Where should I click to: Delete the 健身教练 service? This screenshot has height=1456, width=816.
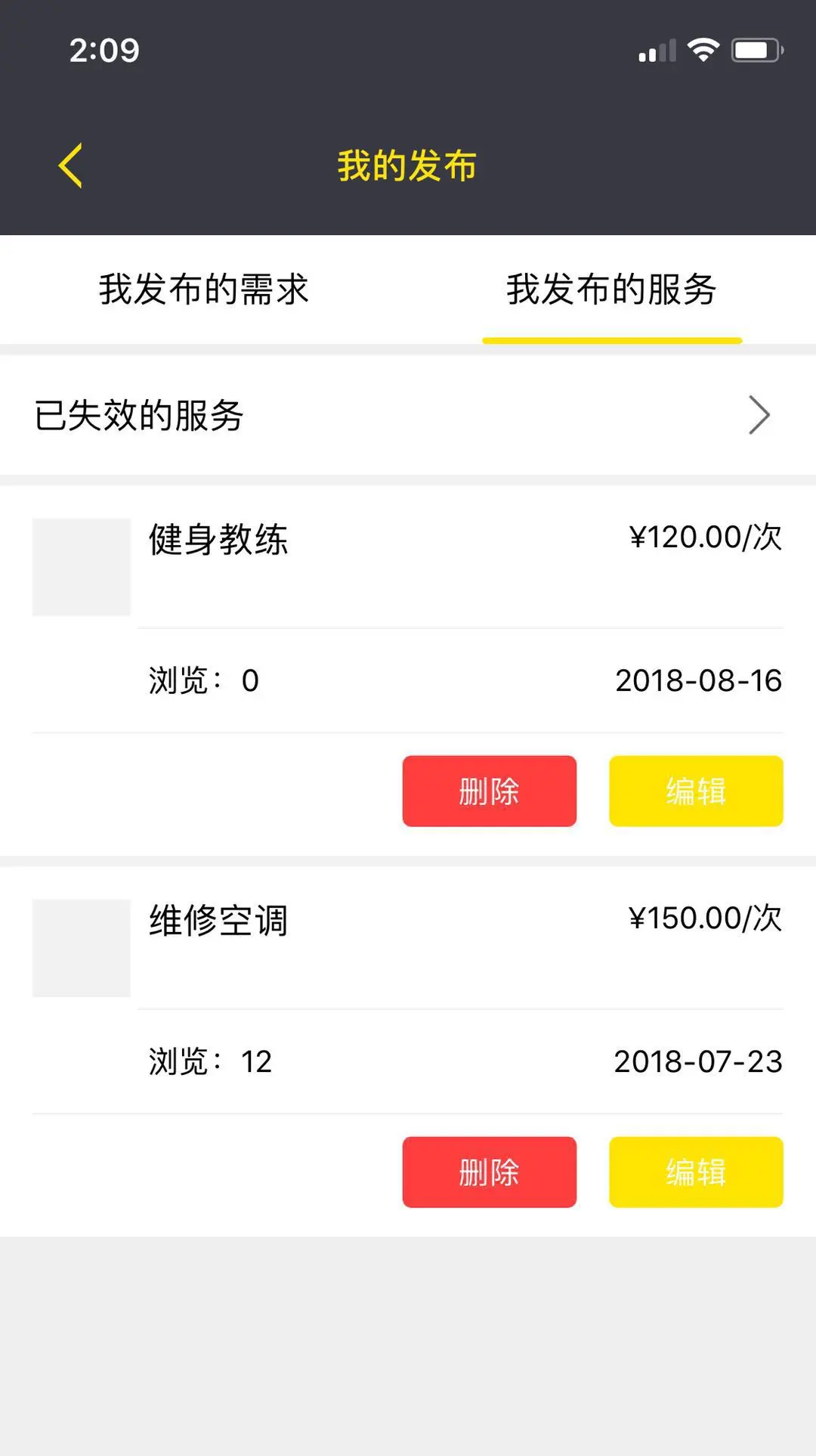(x=489, y=791)
